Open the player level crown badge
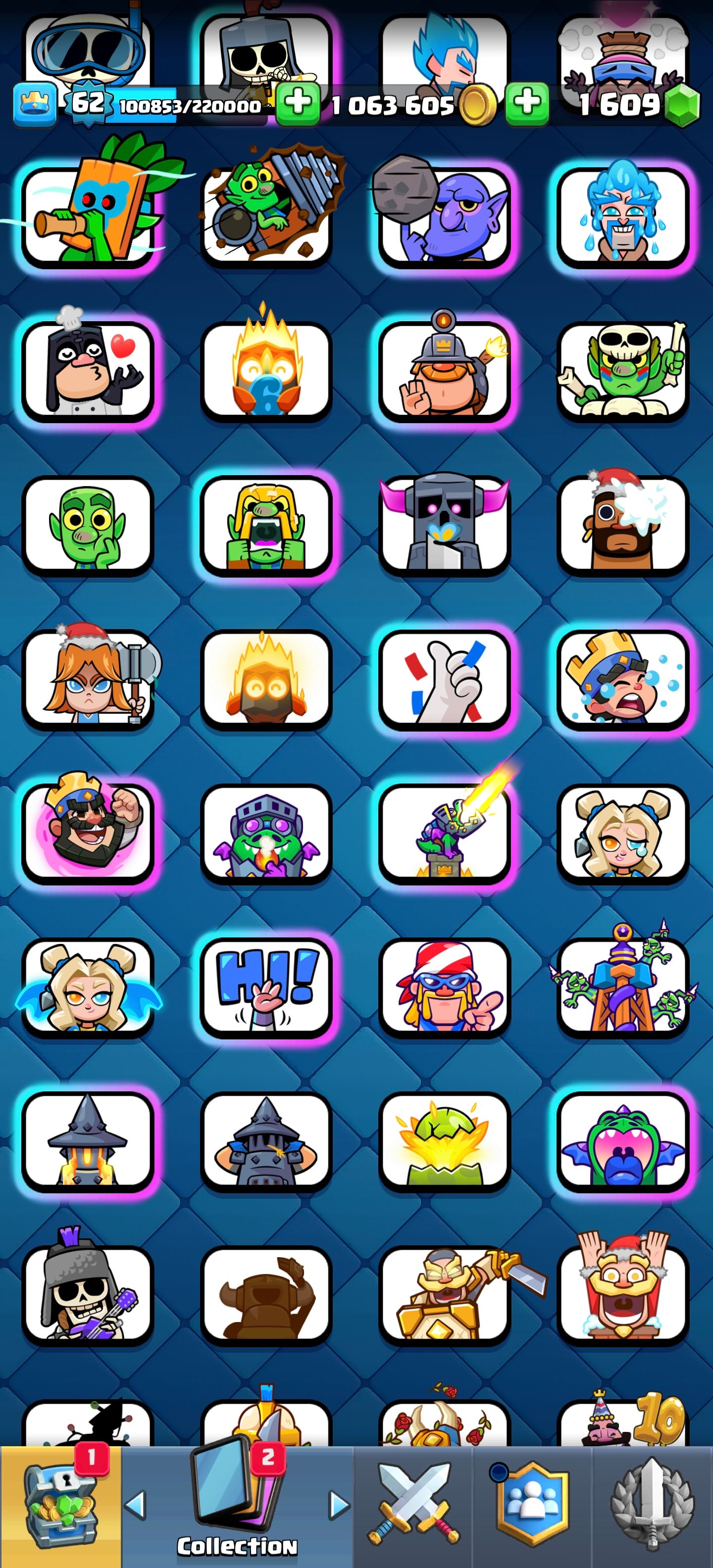This screenshot has width=713, height=1568. (35, 103)
